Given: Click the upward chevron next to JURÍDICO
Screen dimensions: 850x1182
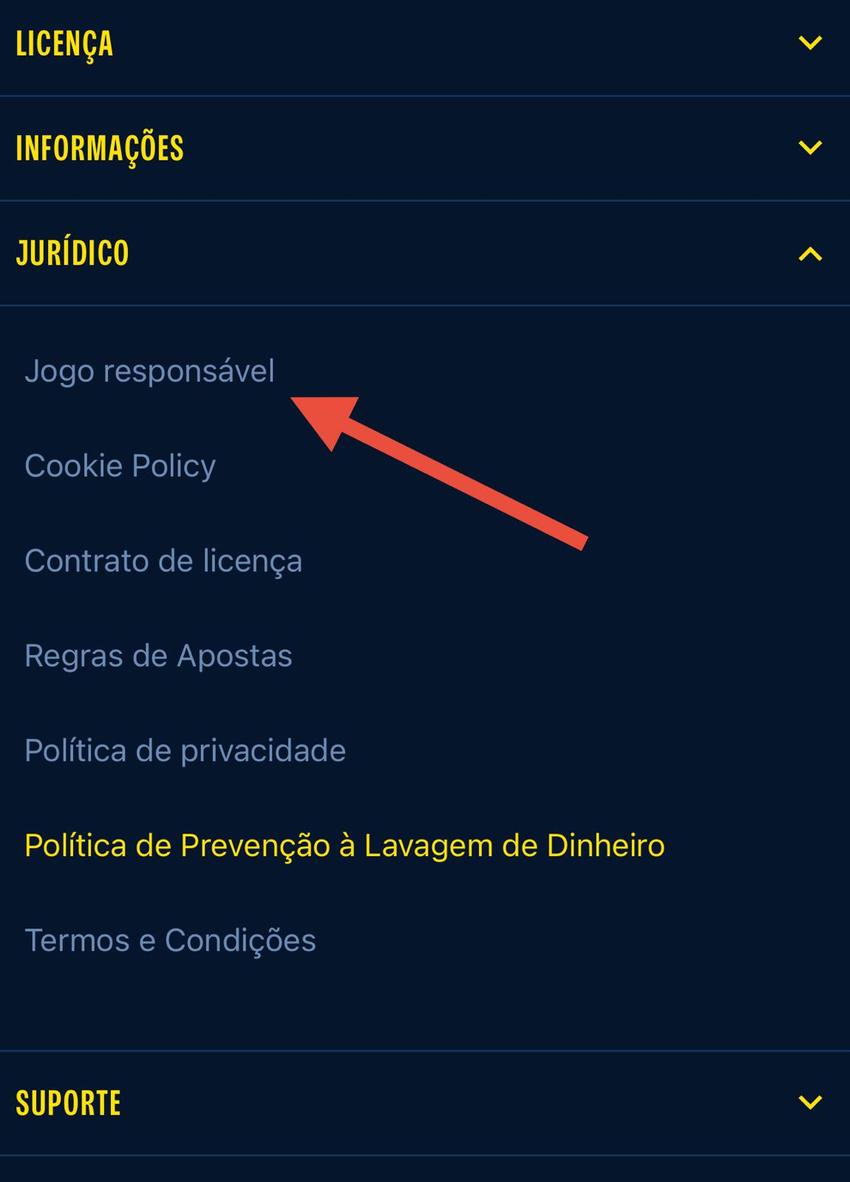Looking at the screenshot, I should 810,253.
